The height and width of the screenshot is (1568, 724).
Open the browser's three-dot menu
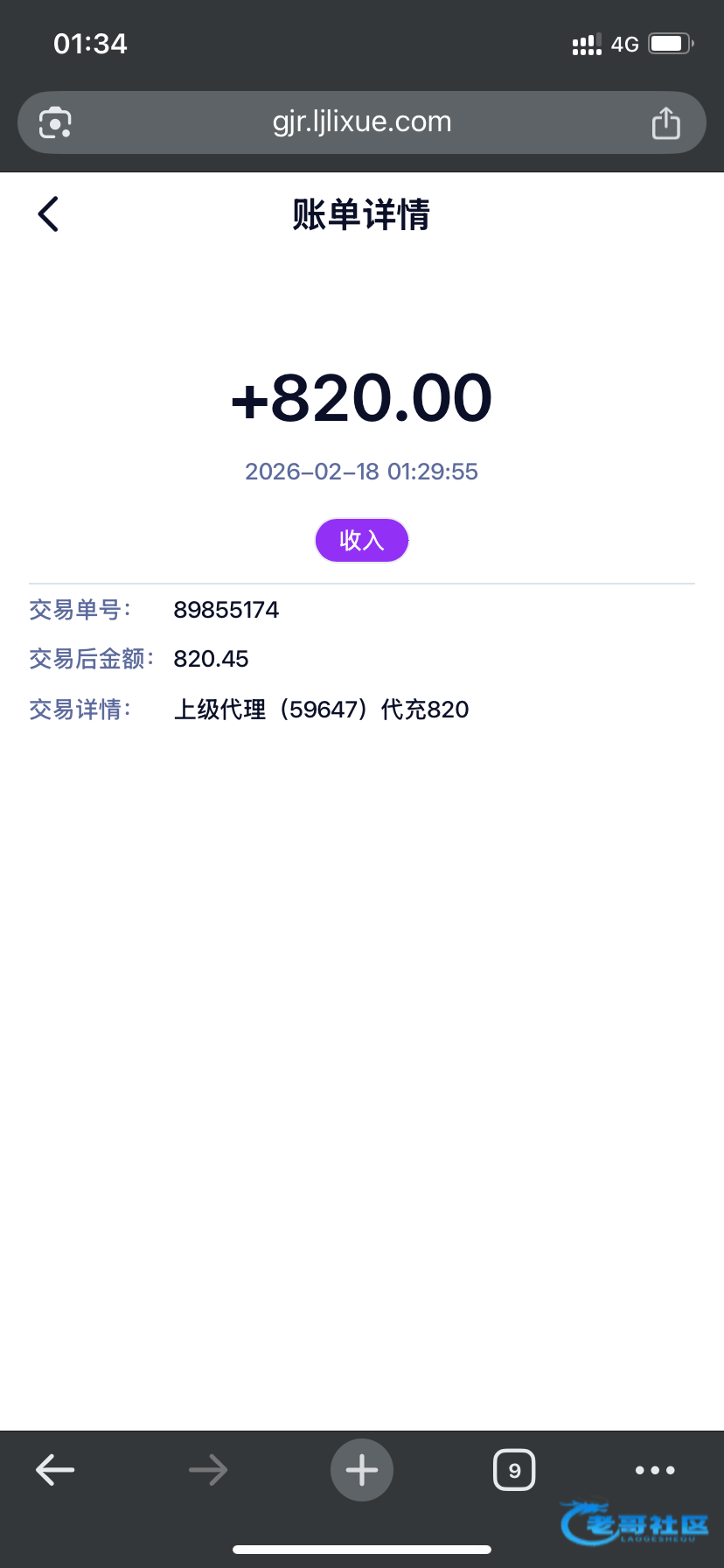(x=655, y=1470)
